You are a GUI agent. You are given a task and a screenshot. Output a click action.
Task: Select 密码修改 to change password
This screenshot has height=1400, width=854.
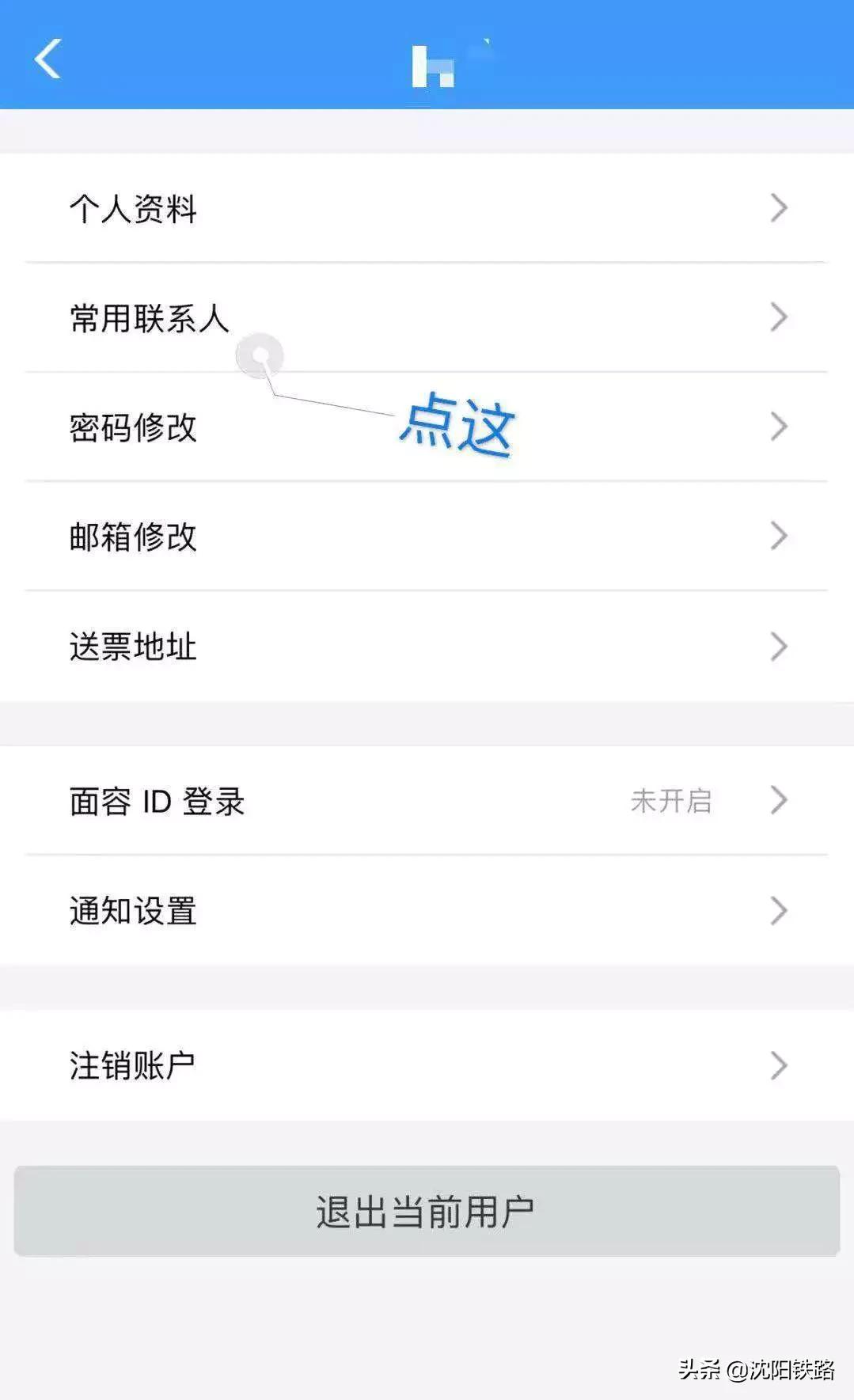[x=132, y=427]
